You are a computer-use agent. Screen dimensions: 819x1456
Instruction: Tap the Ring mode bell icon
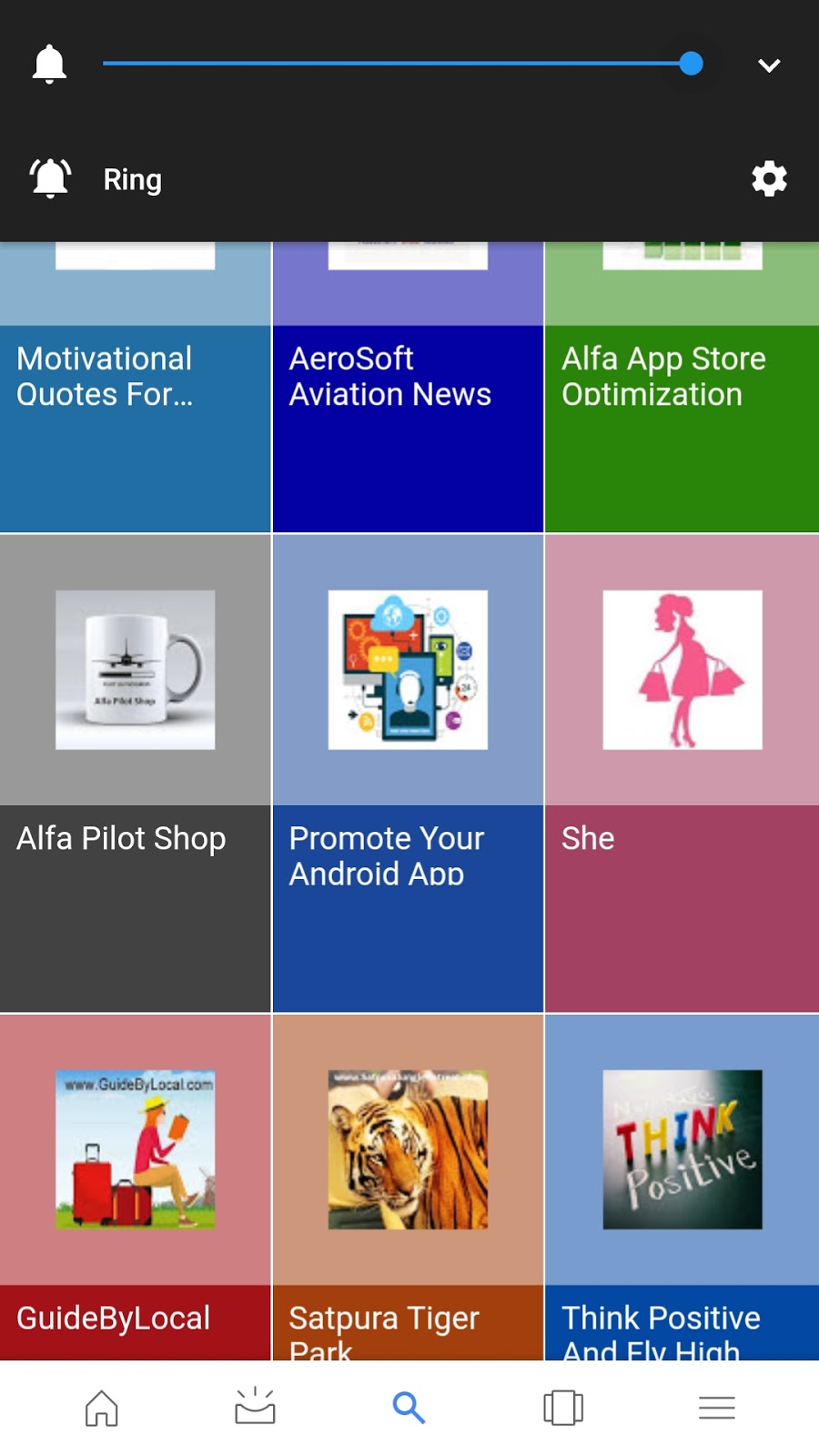[51, 179]
